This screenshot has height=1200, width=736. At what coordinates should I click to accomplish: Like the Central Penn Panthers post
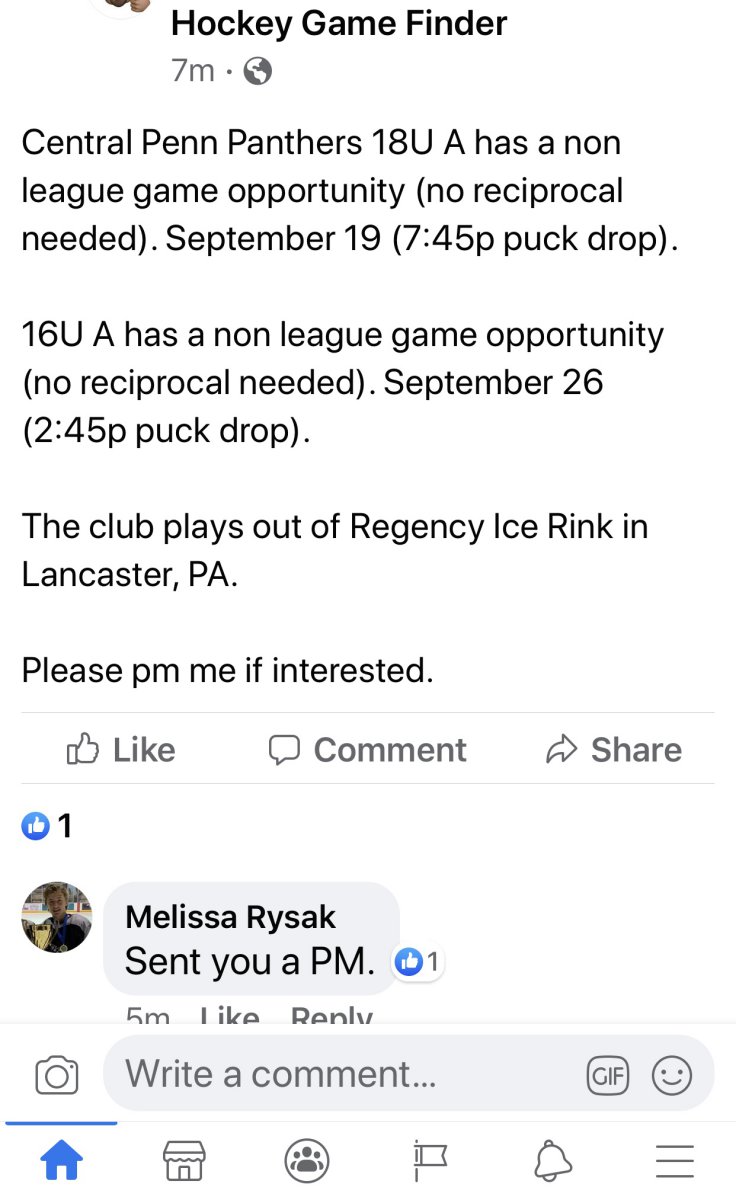click(121, 749)
